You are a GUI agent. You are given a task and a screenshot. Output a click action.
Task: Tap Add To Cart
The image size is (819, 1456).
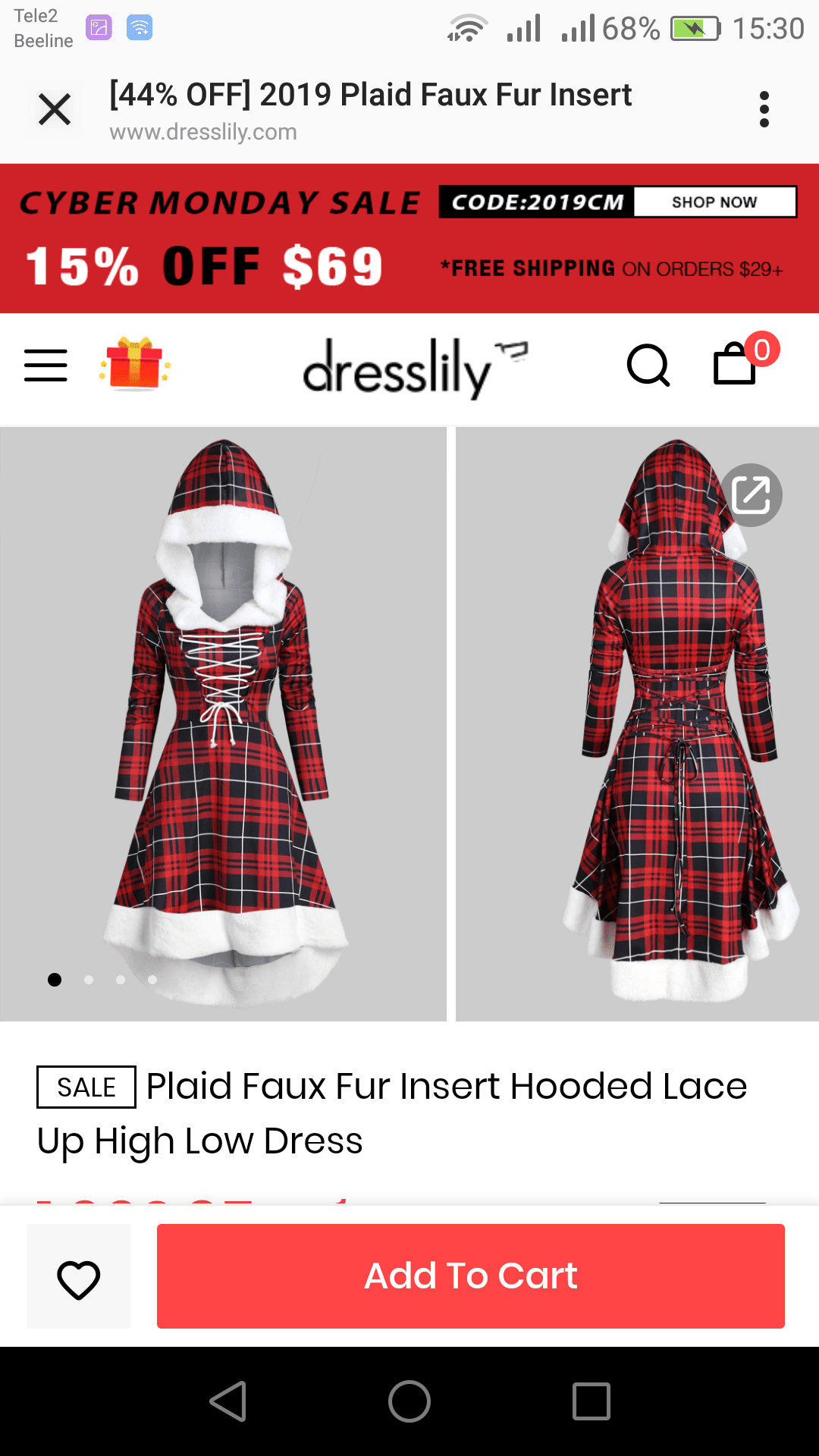point(470,1276)
